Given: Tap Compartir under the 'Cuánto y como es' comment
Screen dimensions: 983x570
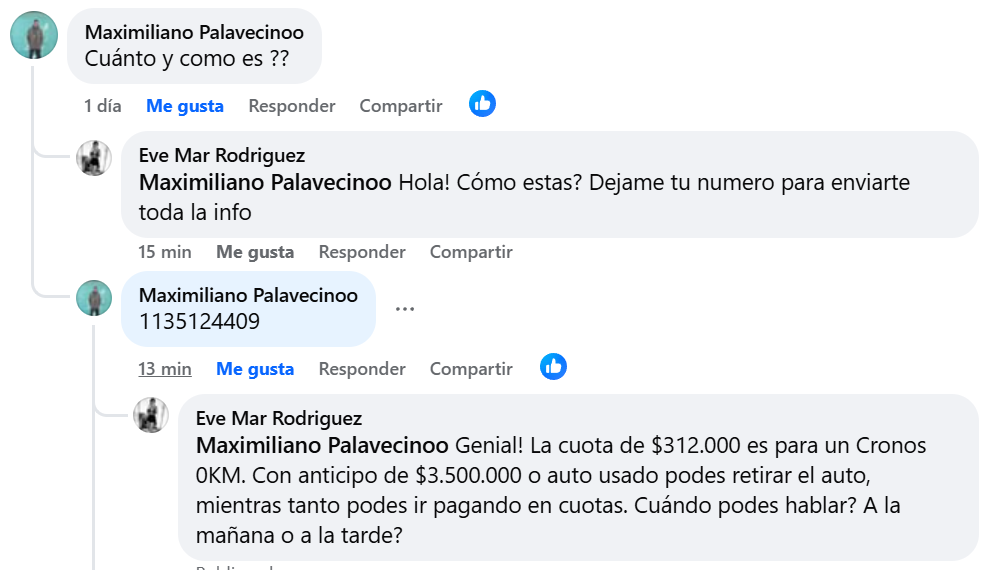Looking at the screenshot, I should click(x=400, y=106).
